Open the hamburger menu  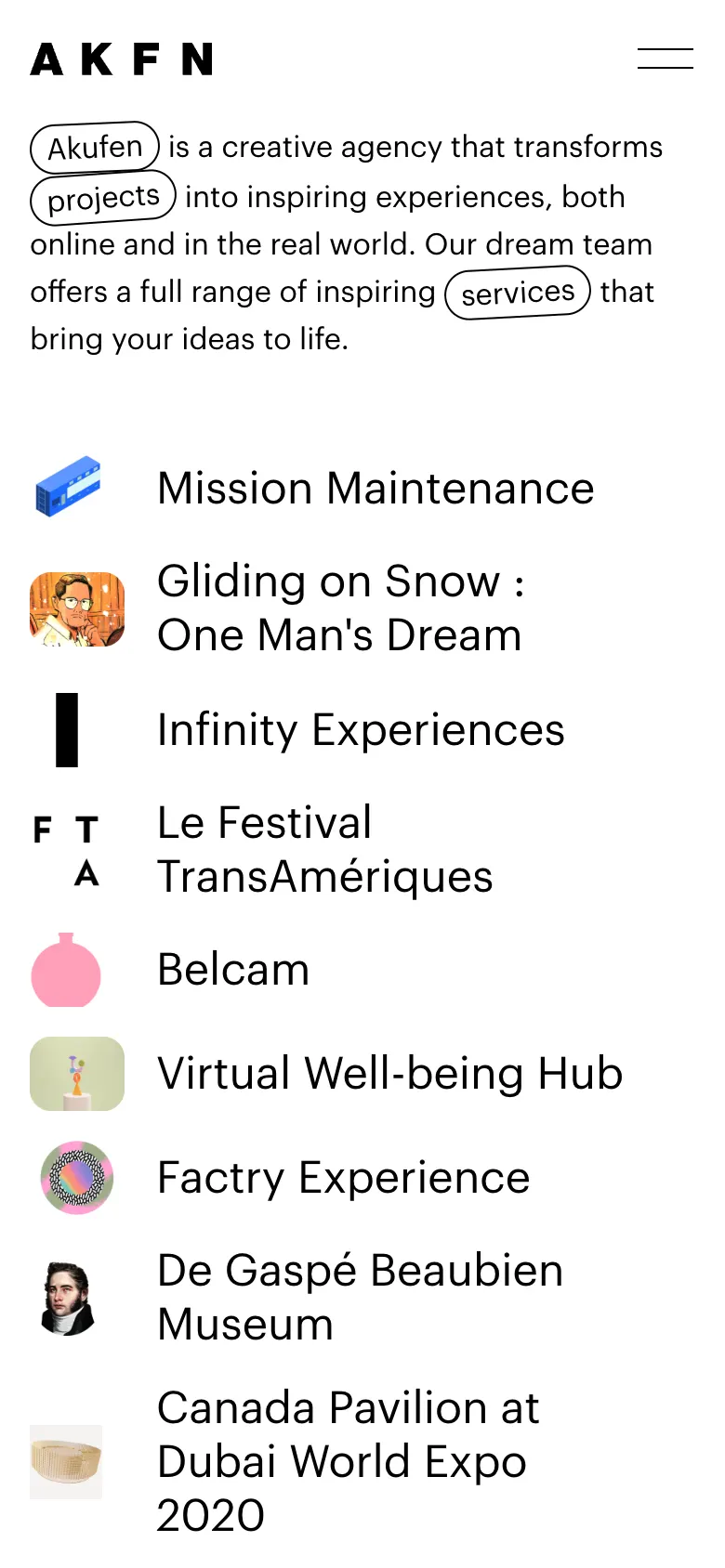[x=665, y=59]
